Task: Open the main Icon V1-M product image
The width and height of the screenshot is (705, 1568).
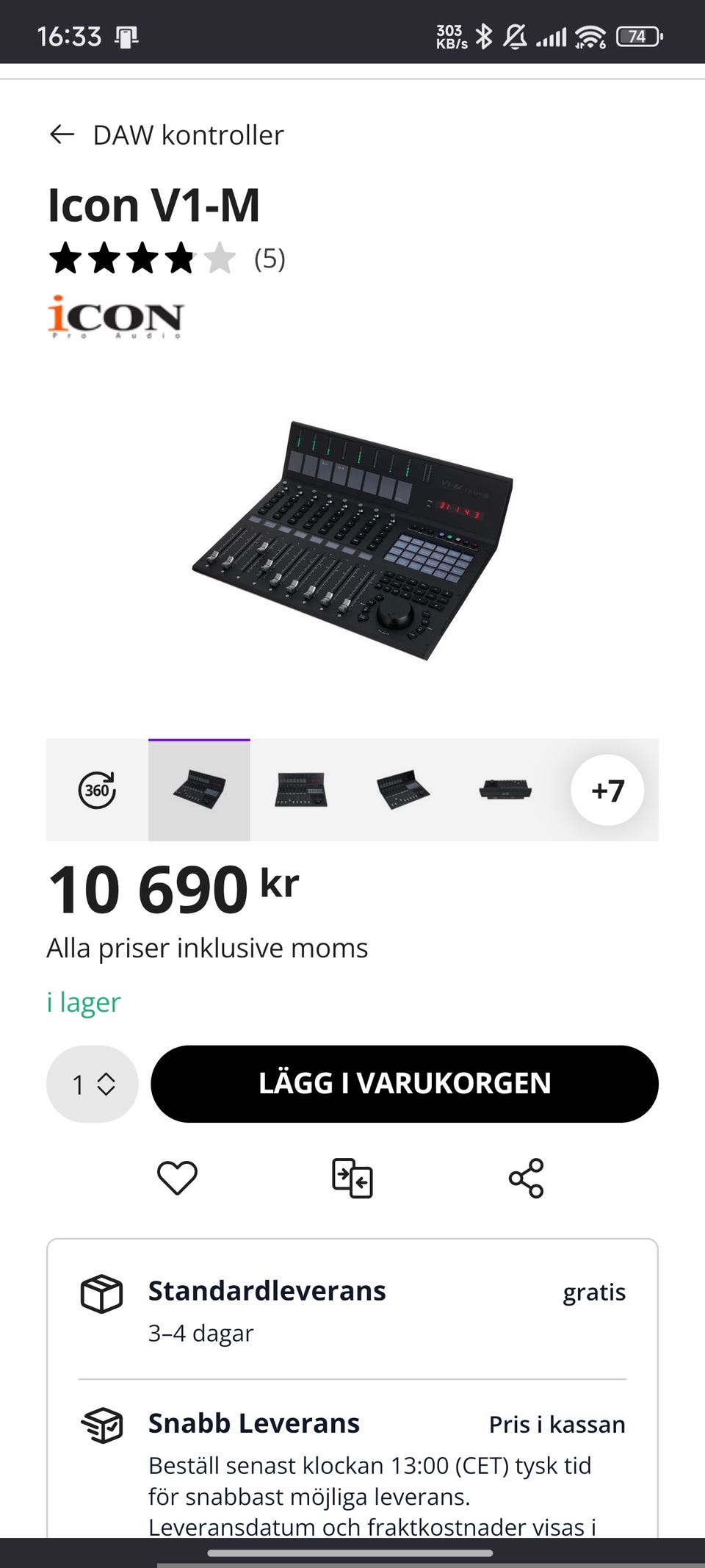Action: pos(352,540)
